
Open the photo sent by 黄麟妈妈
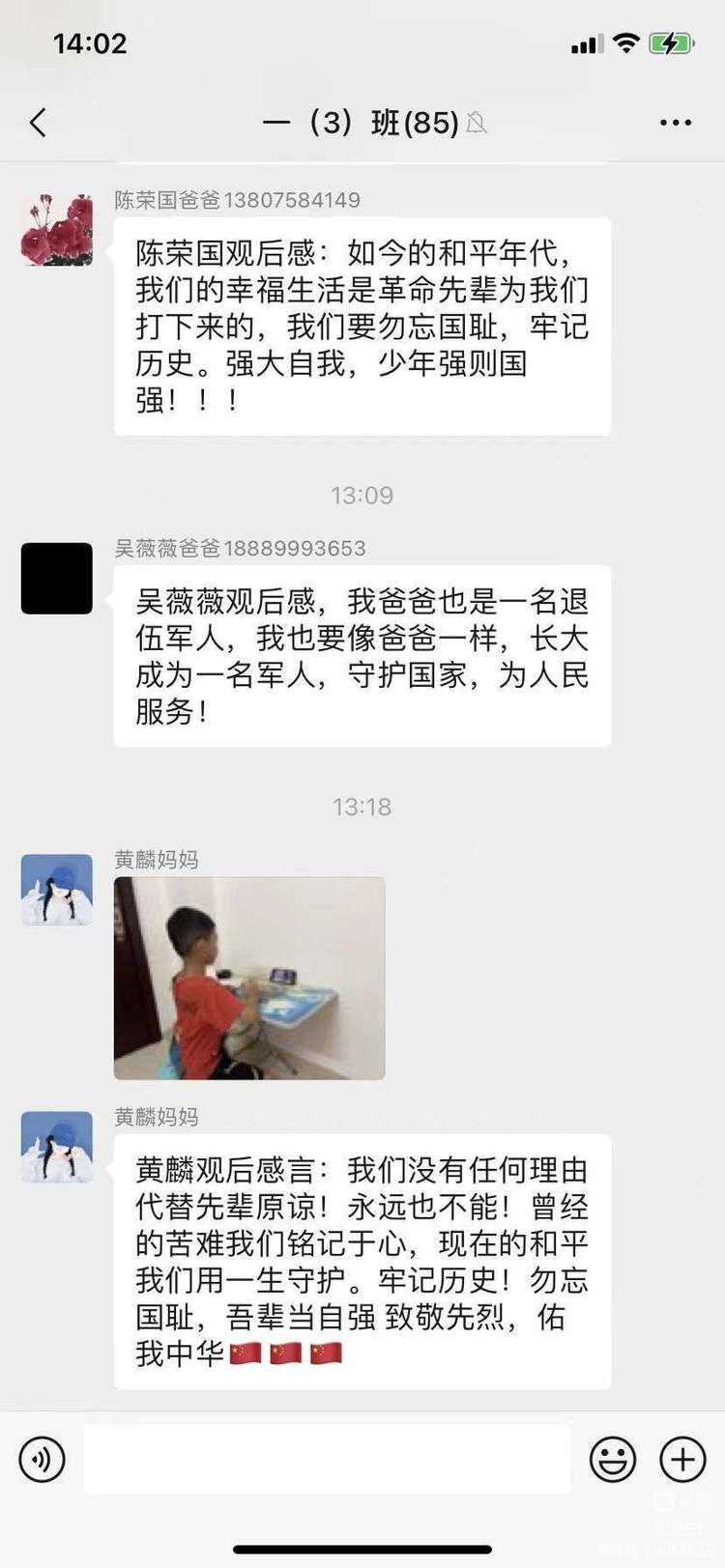click(249, 978)
